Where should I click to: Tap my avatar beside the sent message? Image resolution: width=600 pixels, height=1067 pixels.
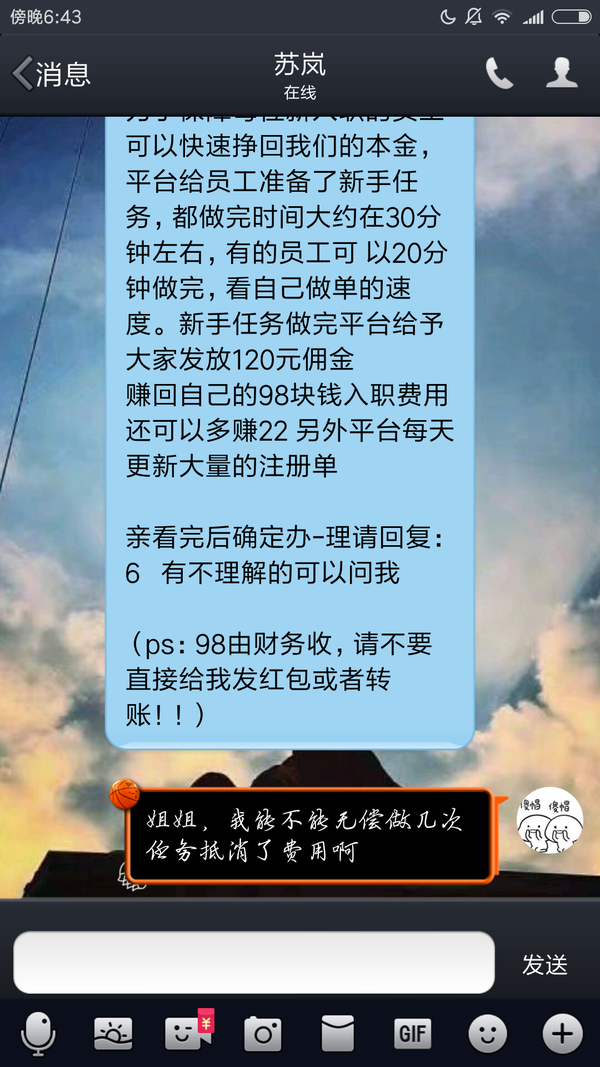(x=549, y=820)
